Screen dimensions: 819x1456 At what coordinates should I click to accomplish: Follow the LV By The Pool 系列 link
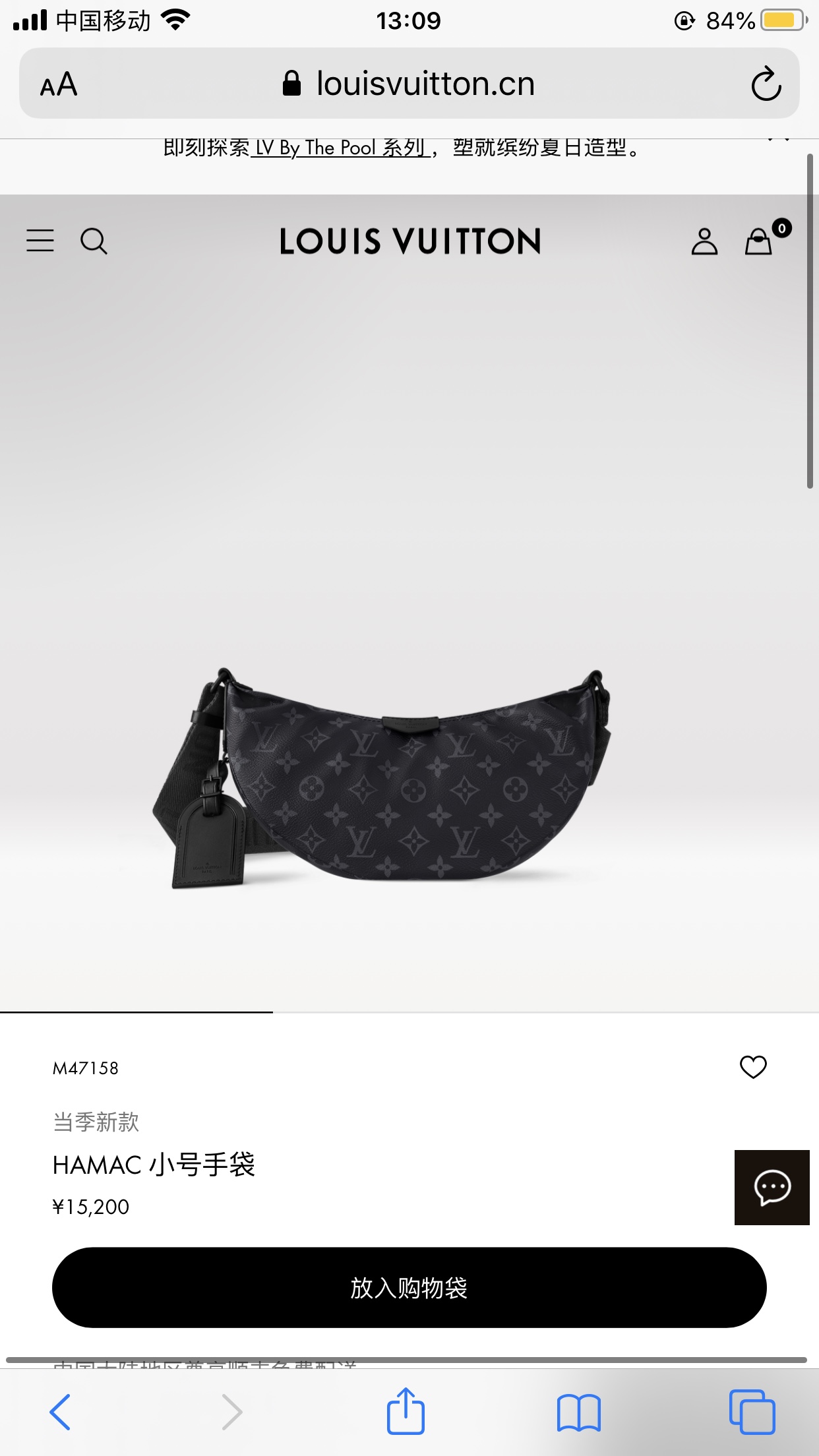pos(341,148)
